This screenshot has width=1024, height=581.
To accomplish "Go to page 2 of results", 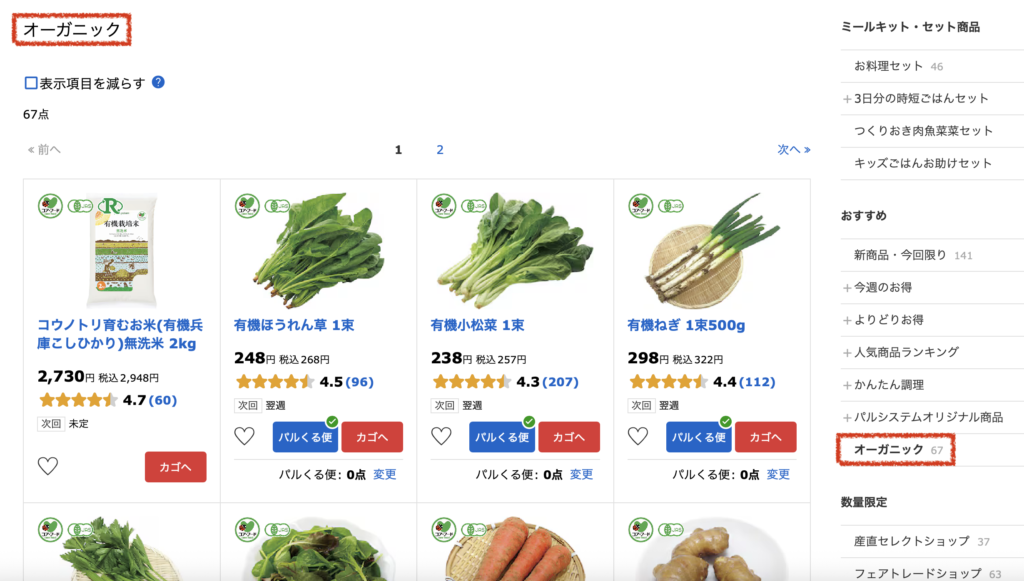I will tap(439, 150).
